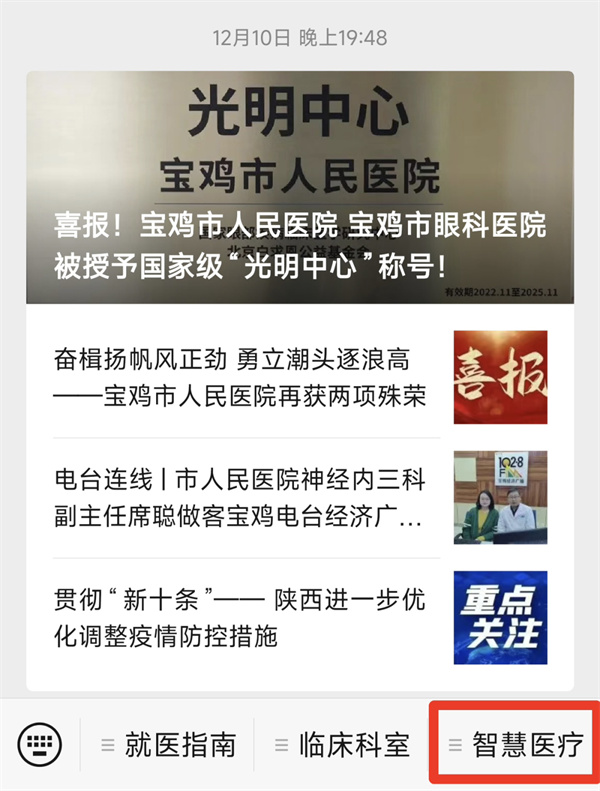Open article 奋楫扬帆风正劲 勇立潮头逐浪高
This screenshot has height=791, width=600.
[240, 378]
